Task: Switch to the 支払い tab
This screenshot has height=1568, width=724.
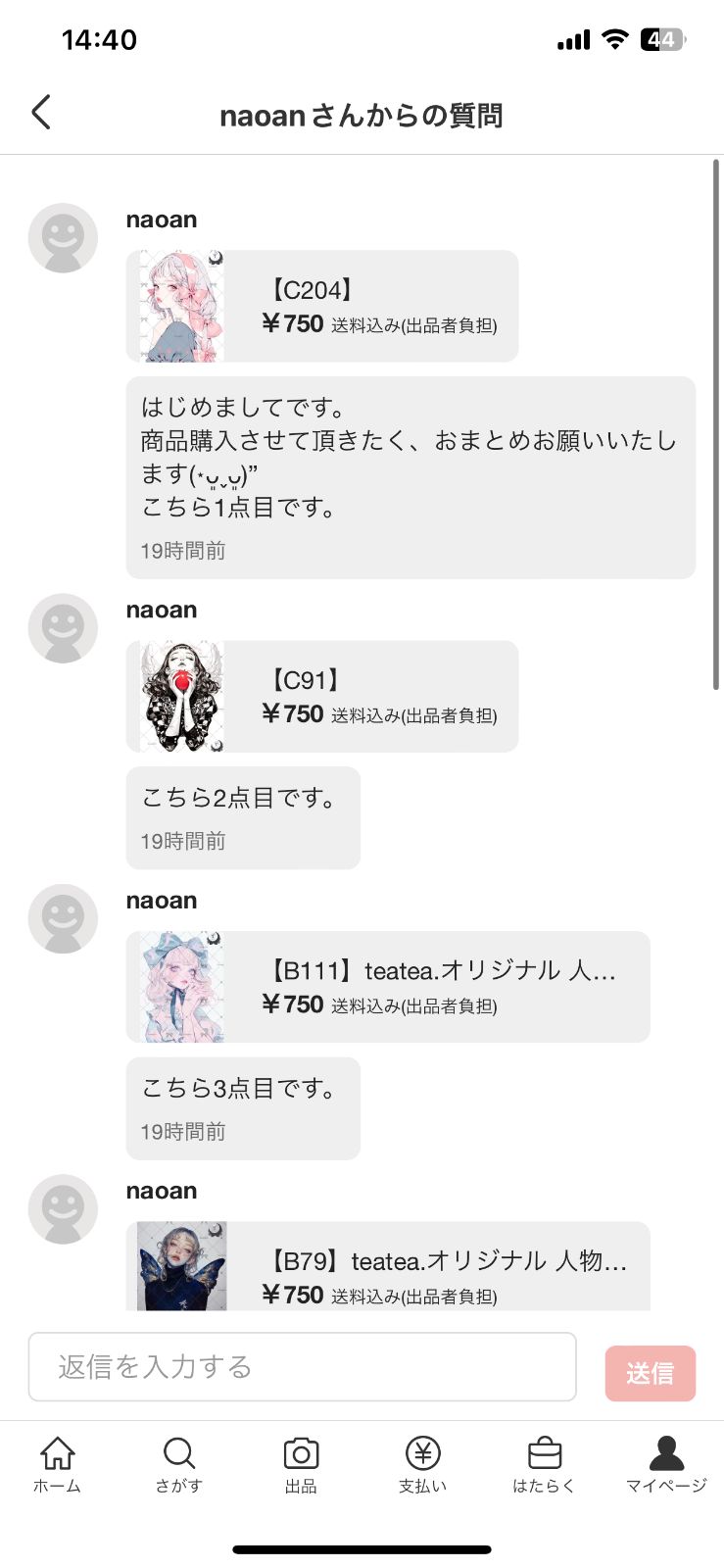Action: point(422,1465)
